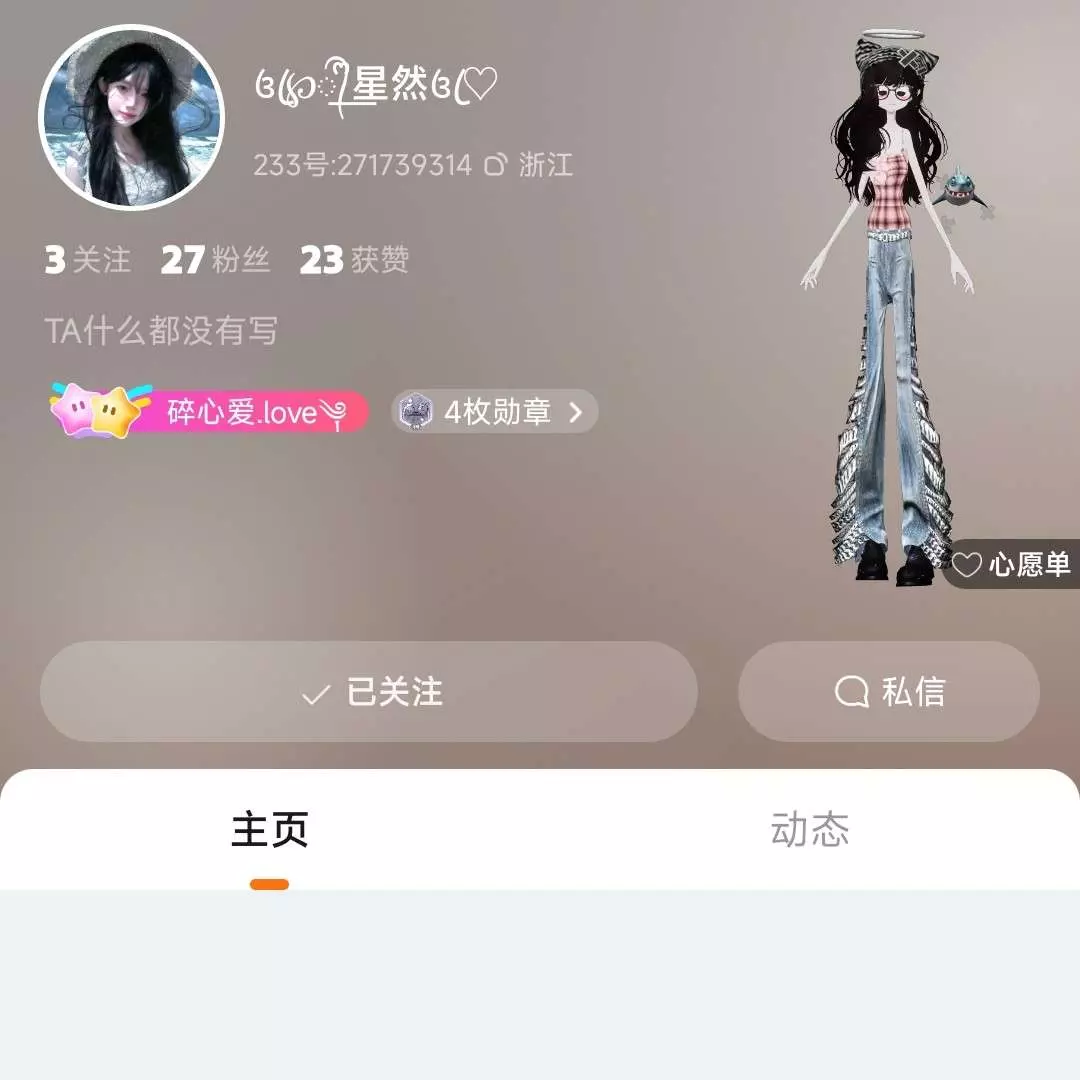Open the 心愿单 wishlist
1080x1080 pixels.
click(1012, 565)
